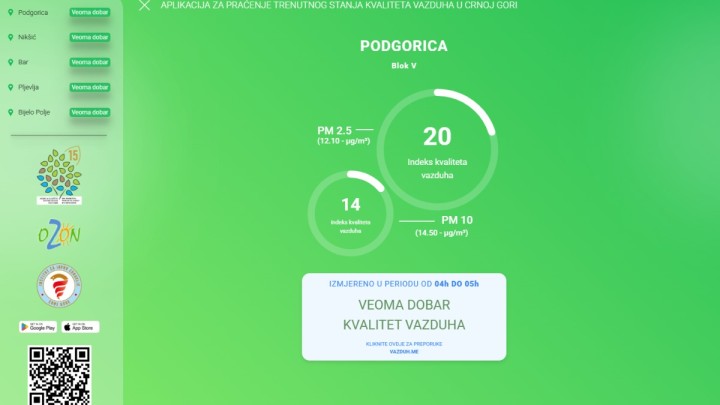Open air quality for Pljevlja
Viewport: 720px width, 405px height.
pos(29,87)
